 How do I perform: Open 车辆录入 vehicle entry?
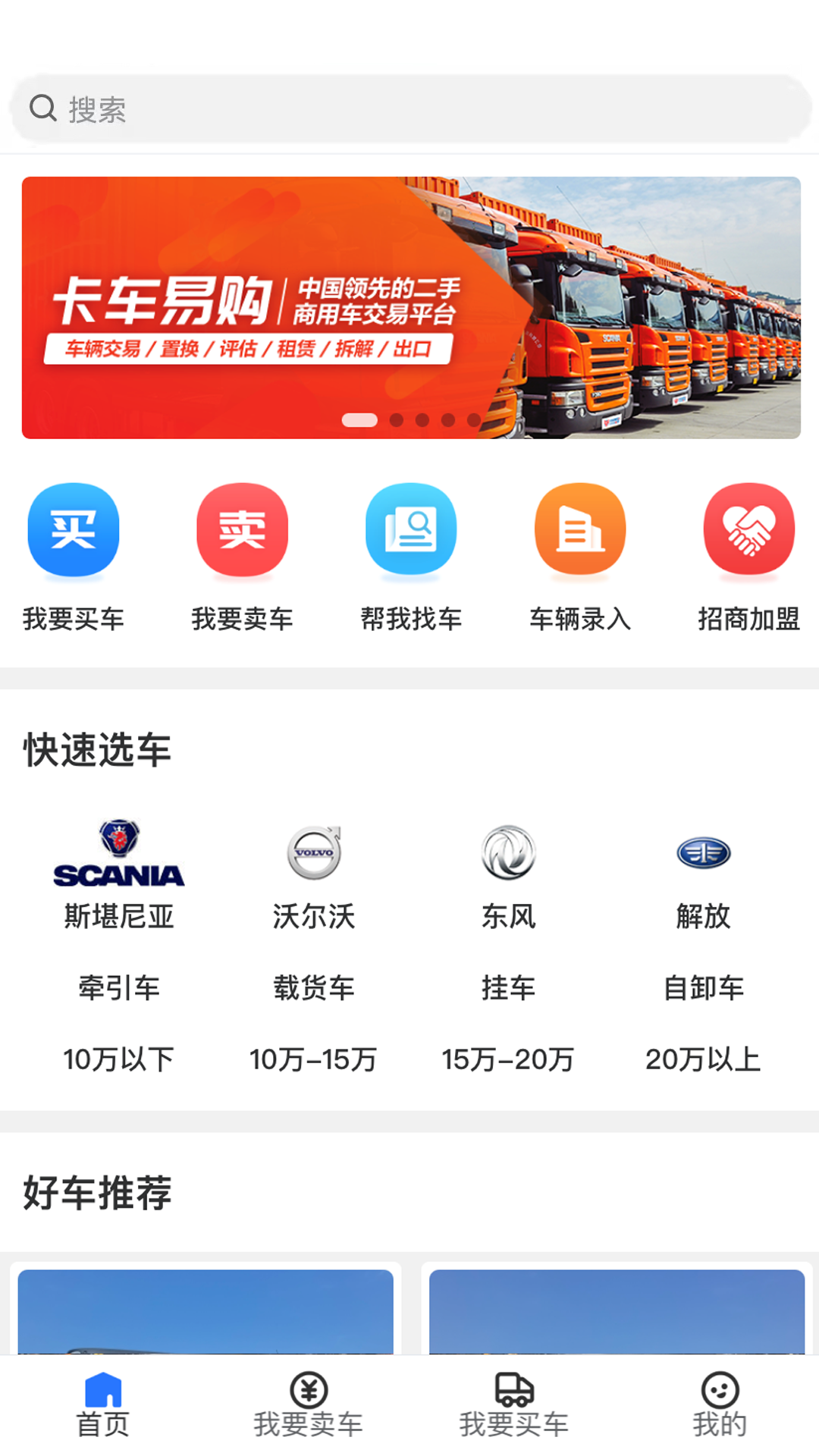point(580,530)
